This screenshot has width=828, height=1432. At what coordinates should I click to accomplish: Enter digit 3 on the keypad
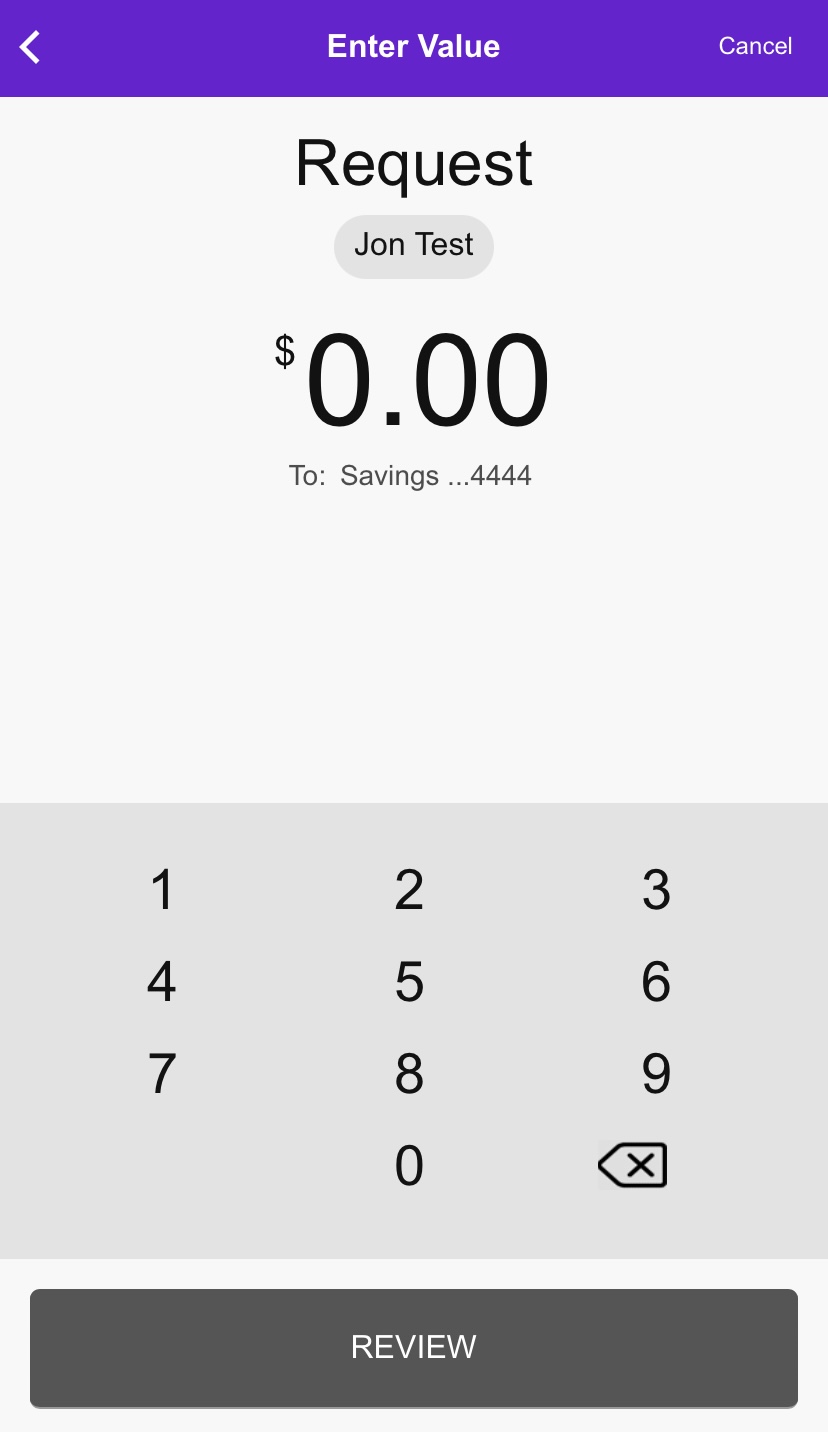coord(656,890)
